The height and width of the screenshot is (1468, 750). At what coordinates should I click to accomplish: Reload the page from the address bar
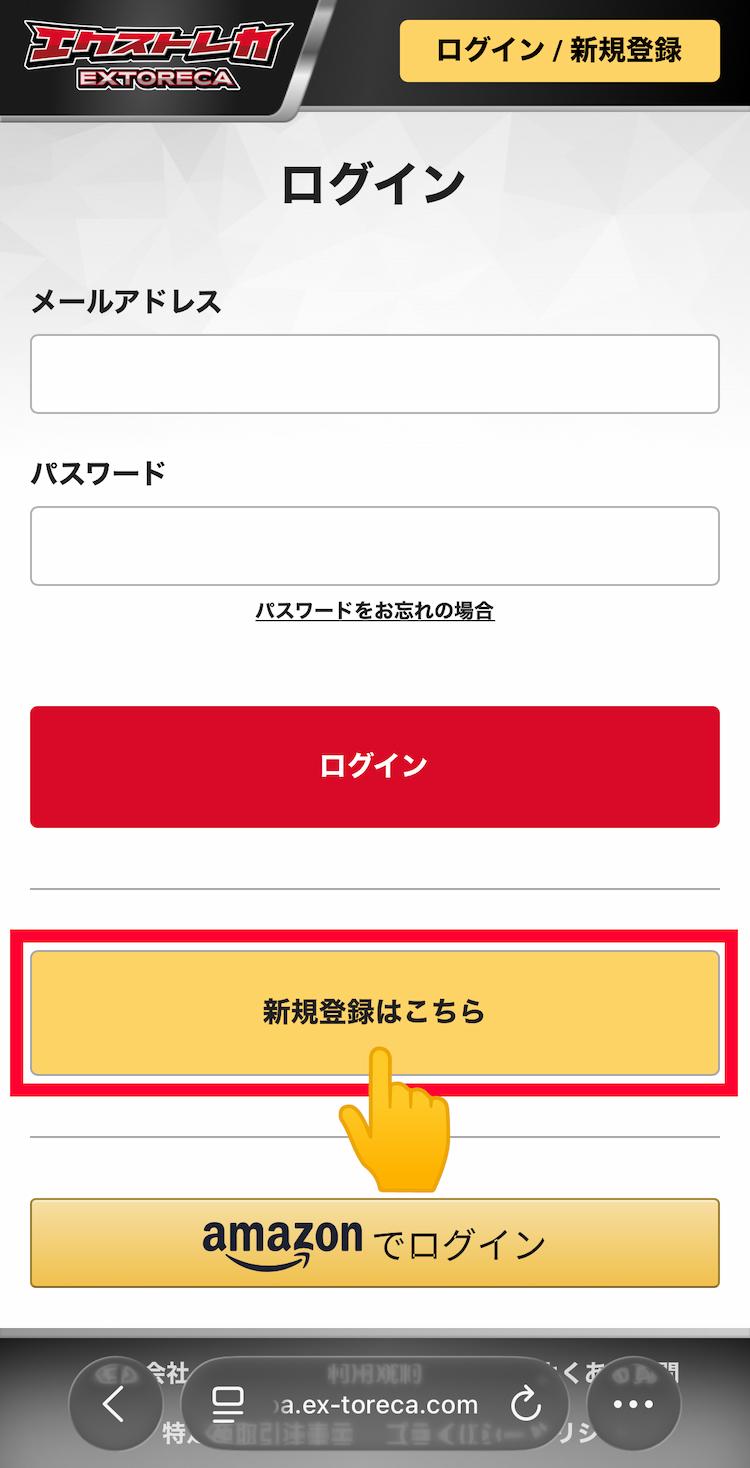525,1405
